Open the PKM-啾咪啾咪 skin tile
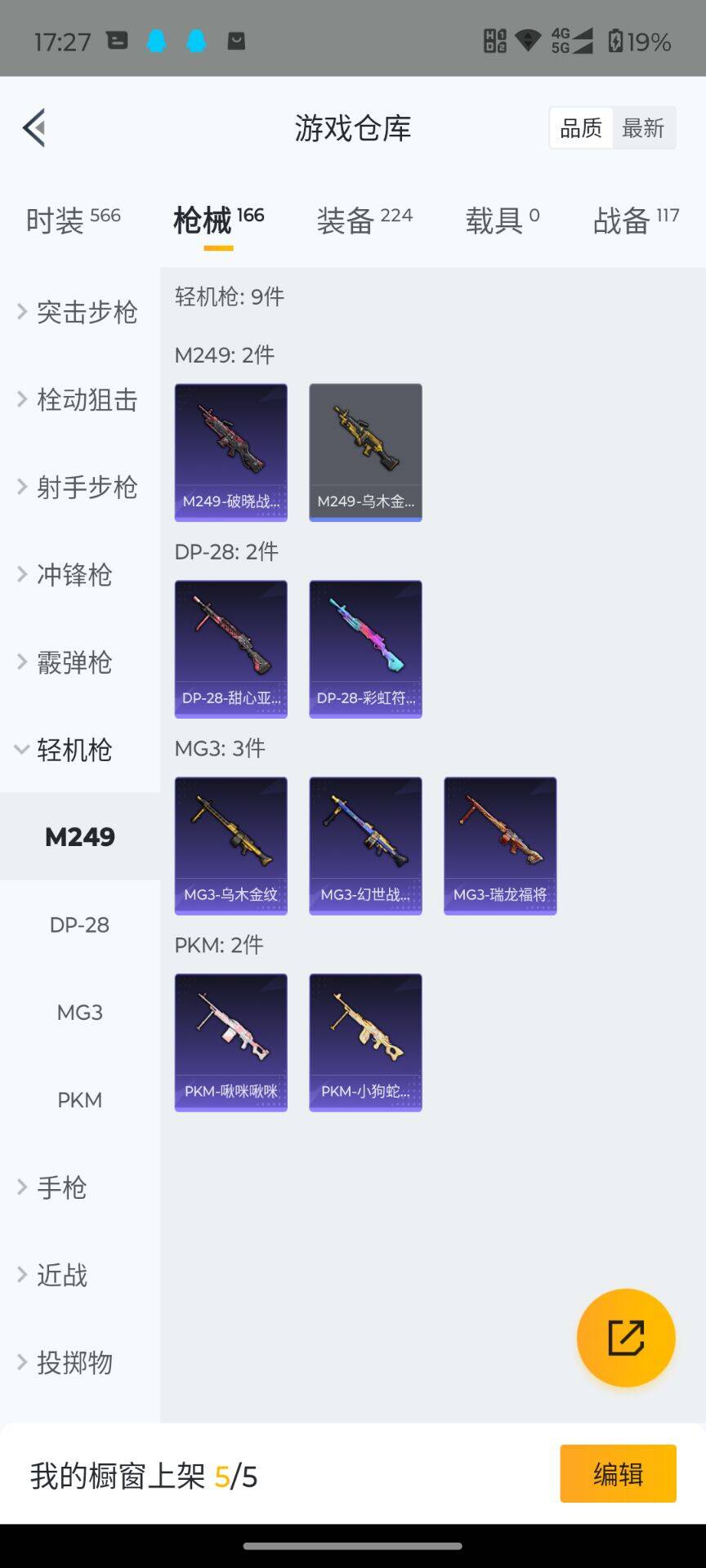The width and height of the screenshot is (706, 1568). 231,1043
